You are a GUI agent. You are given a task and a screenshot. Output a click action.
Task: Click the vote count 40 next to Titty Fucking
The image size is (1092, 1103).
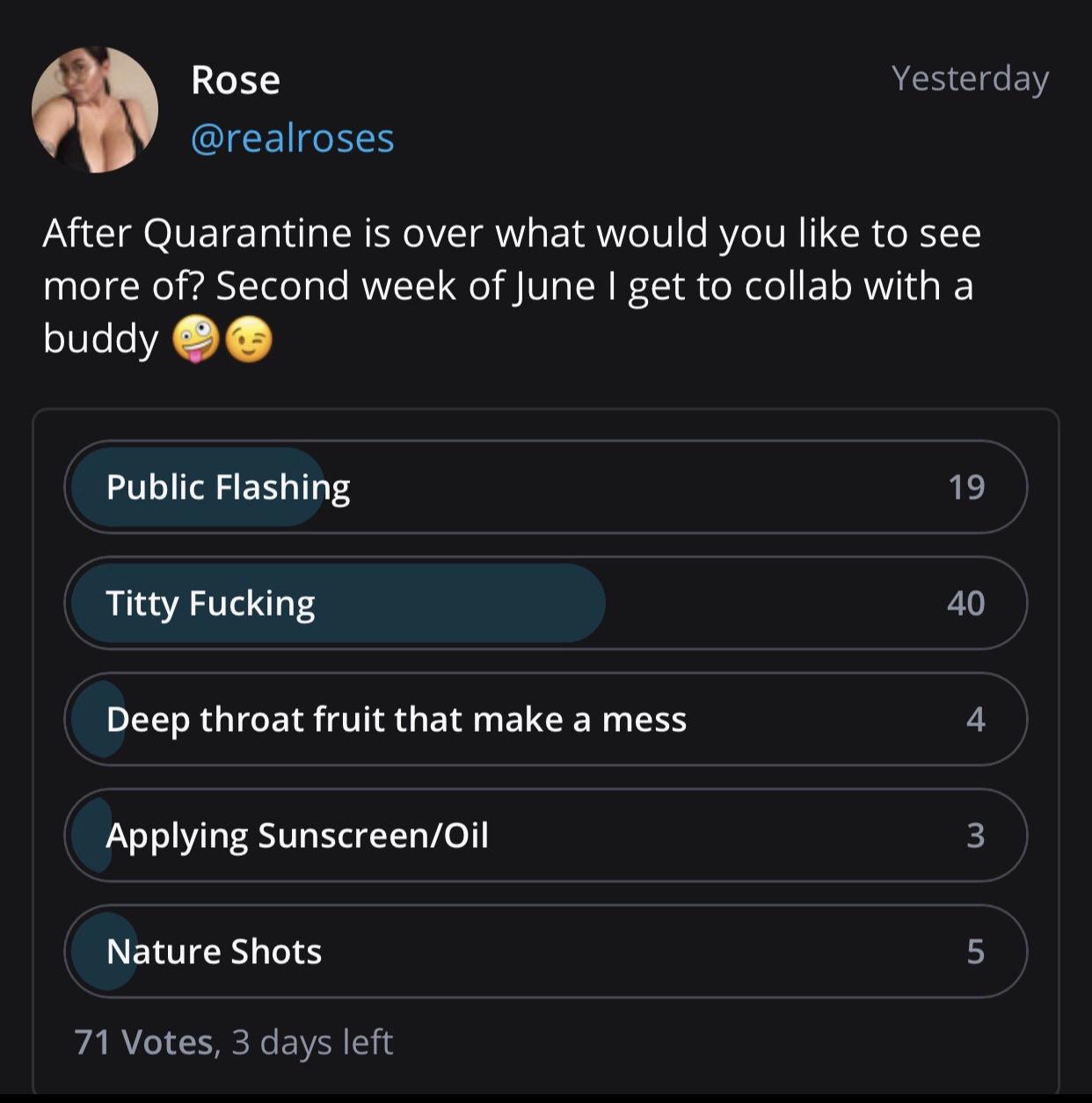pyautogui.click(x=970, y=603)
